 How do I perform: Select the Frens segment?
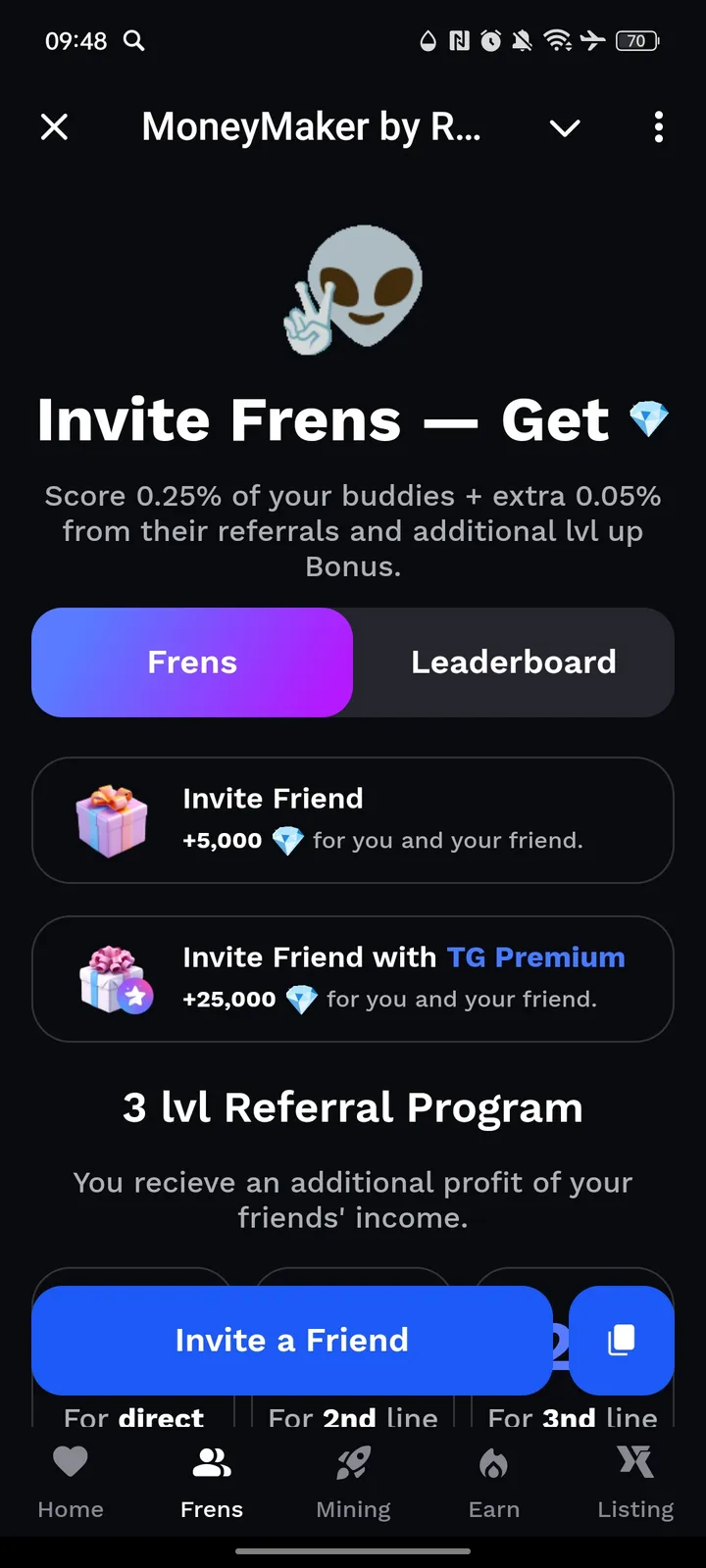(x=192, y=662)
